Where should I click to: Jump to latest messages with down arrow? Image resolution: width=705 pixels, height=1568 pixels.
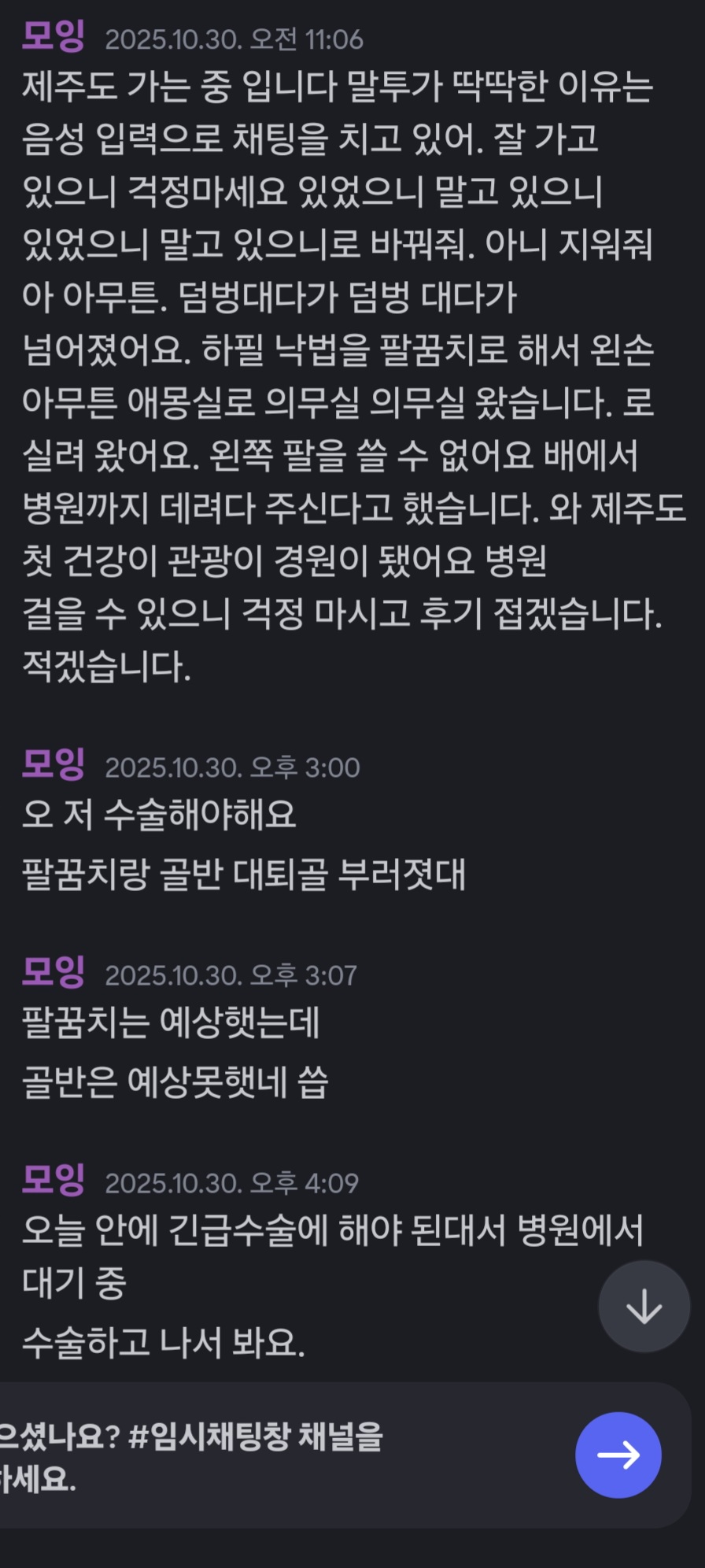pos(644,1307)
